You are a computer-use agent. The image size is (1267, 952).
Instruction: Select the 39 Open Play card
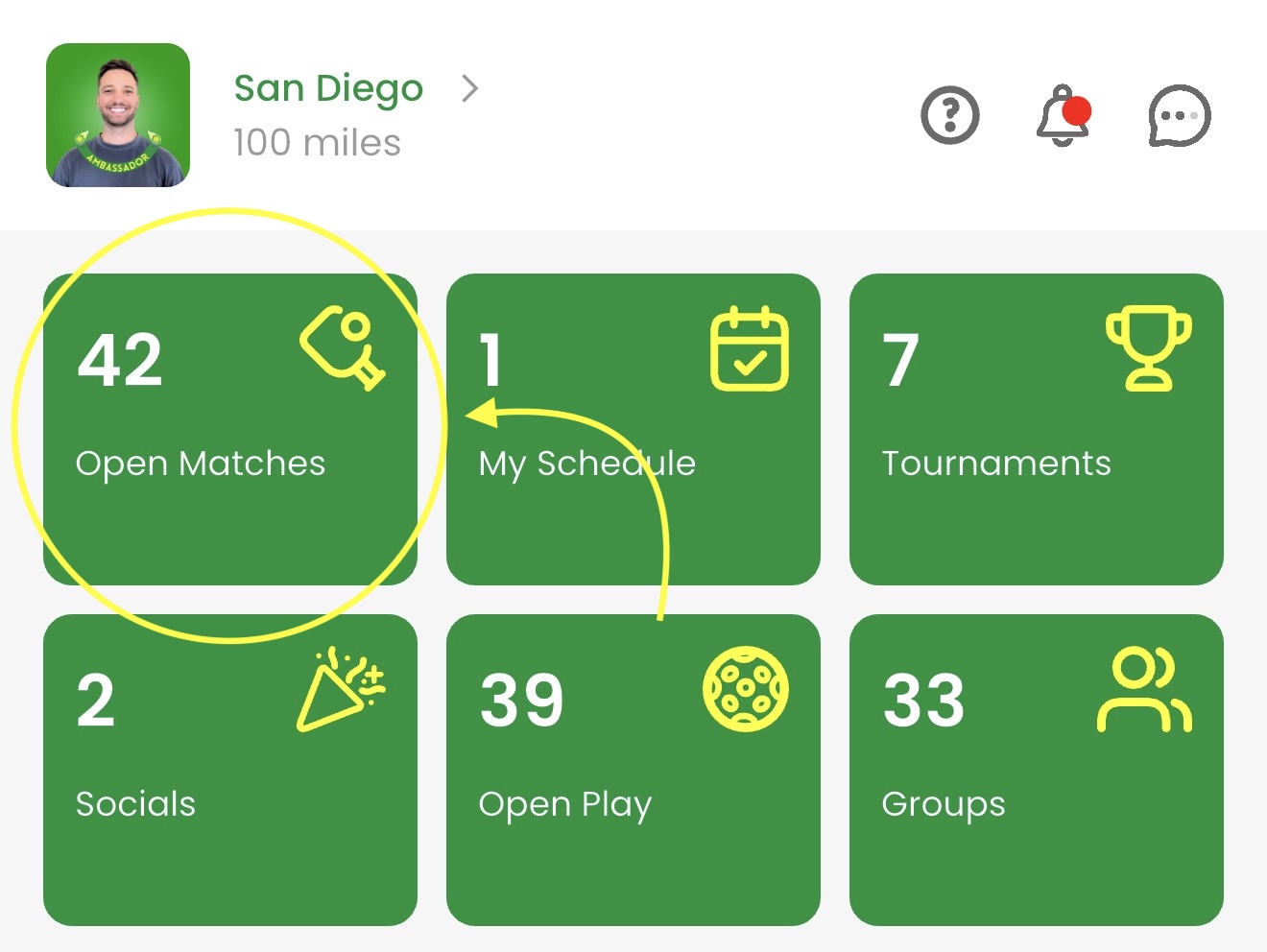(633, 770)
